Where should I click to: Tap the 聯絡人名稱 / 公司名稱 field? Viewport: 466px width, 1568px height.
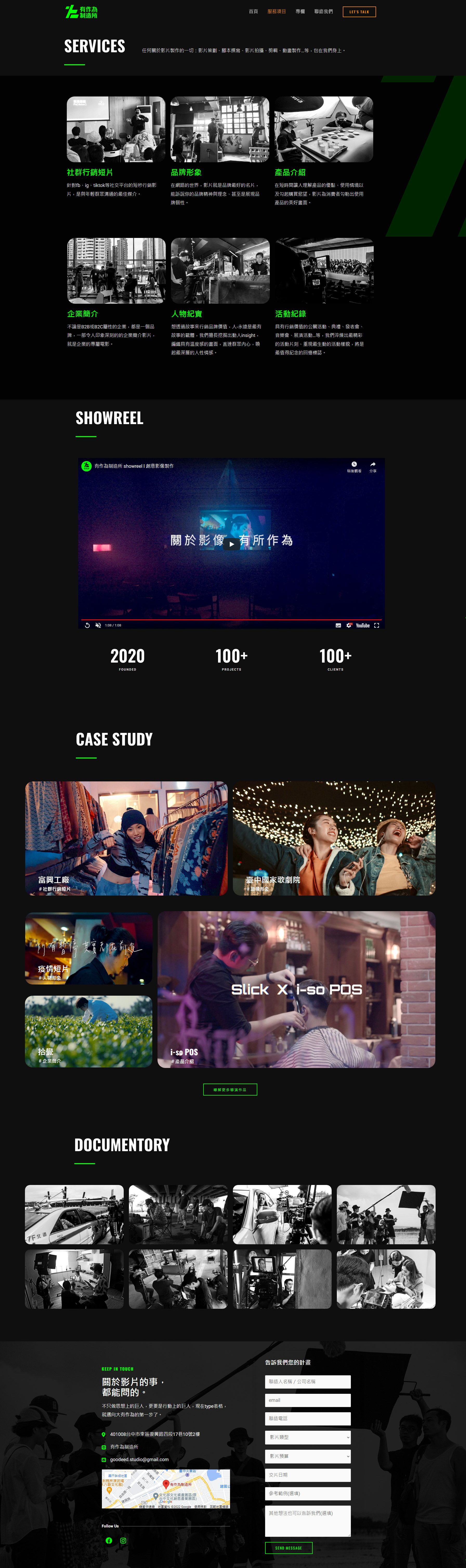click(308, 1381)
